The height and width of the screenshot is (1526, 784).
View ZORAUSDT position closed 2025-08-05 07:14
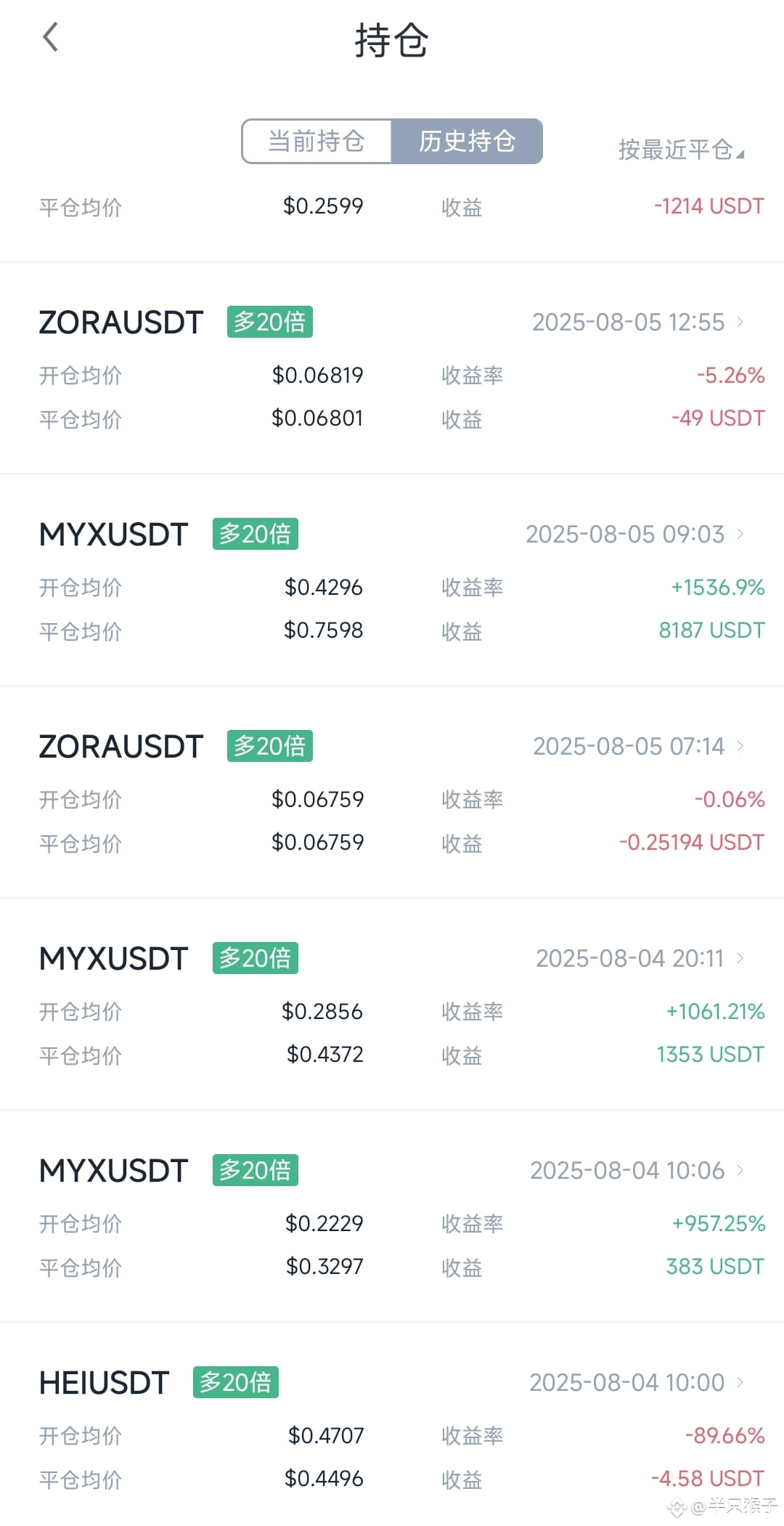392,792
